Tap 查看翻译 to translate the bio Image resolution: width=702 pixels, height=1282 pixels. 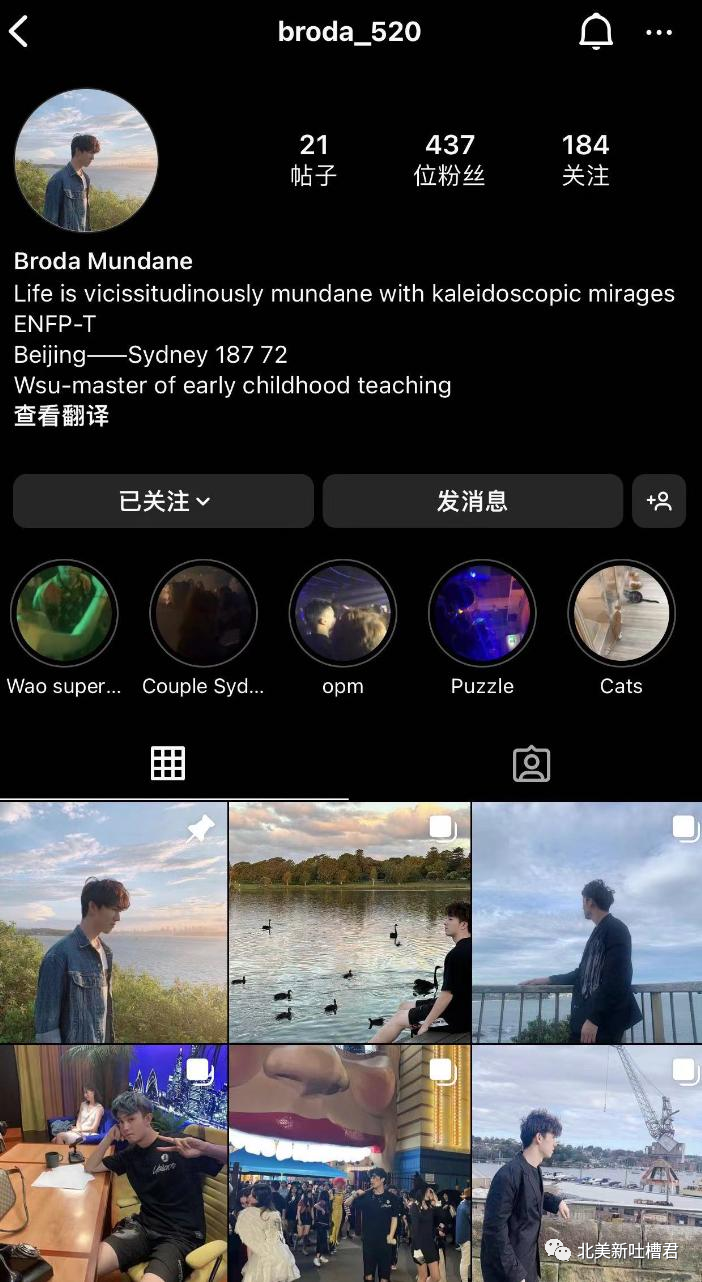tap(61, 416)
